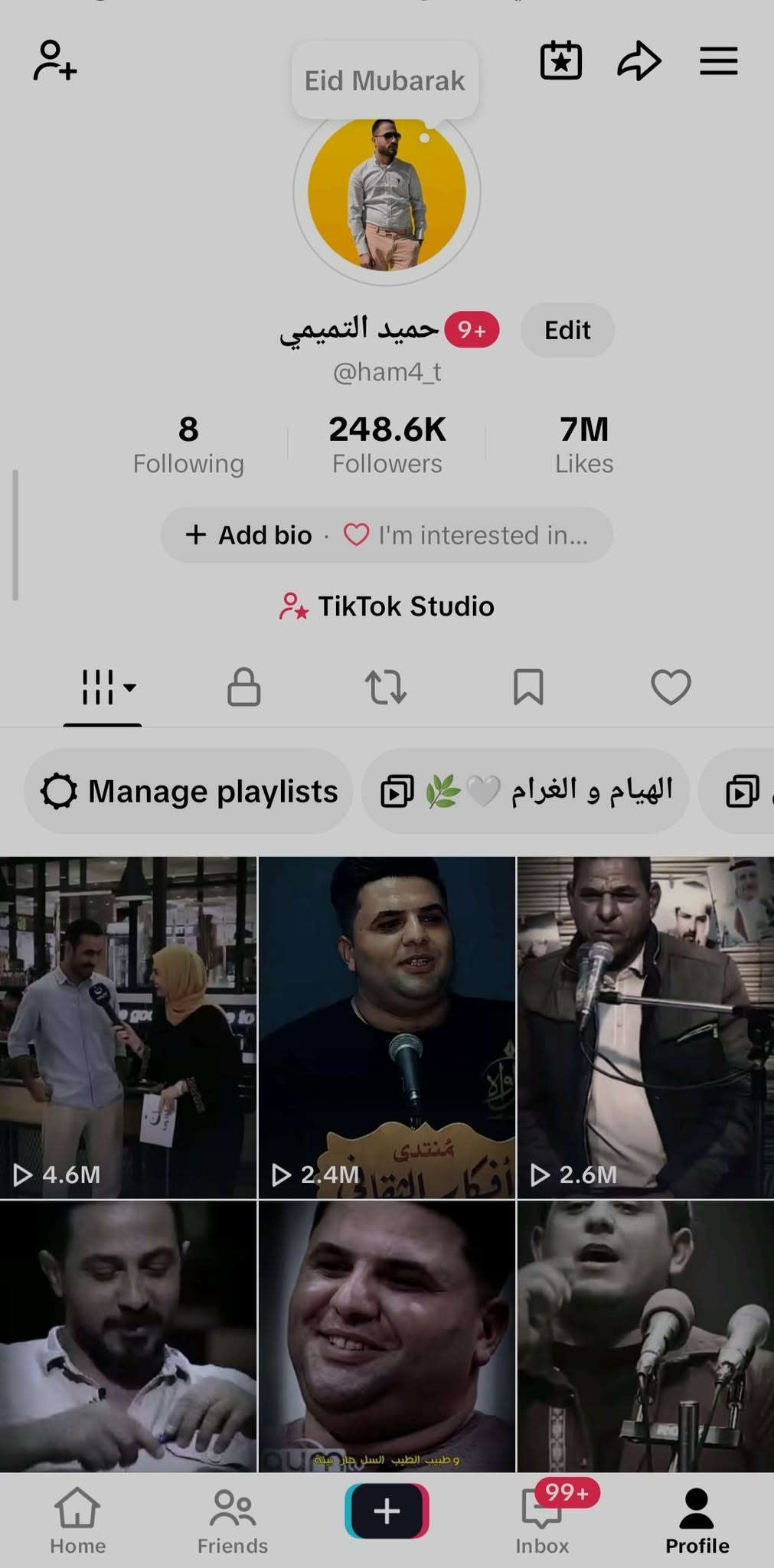Share this profile

638,61
